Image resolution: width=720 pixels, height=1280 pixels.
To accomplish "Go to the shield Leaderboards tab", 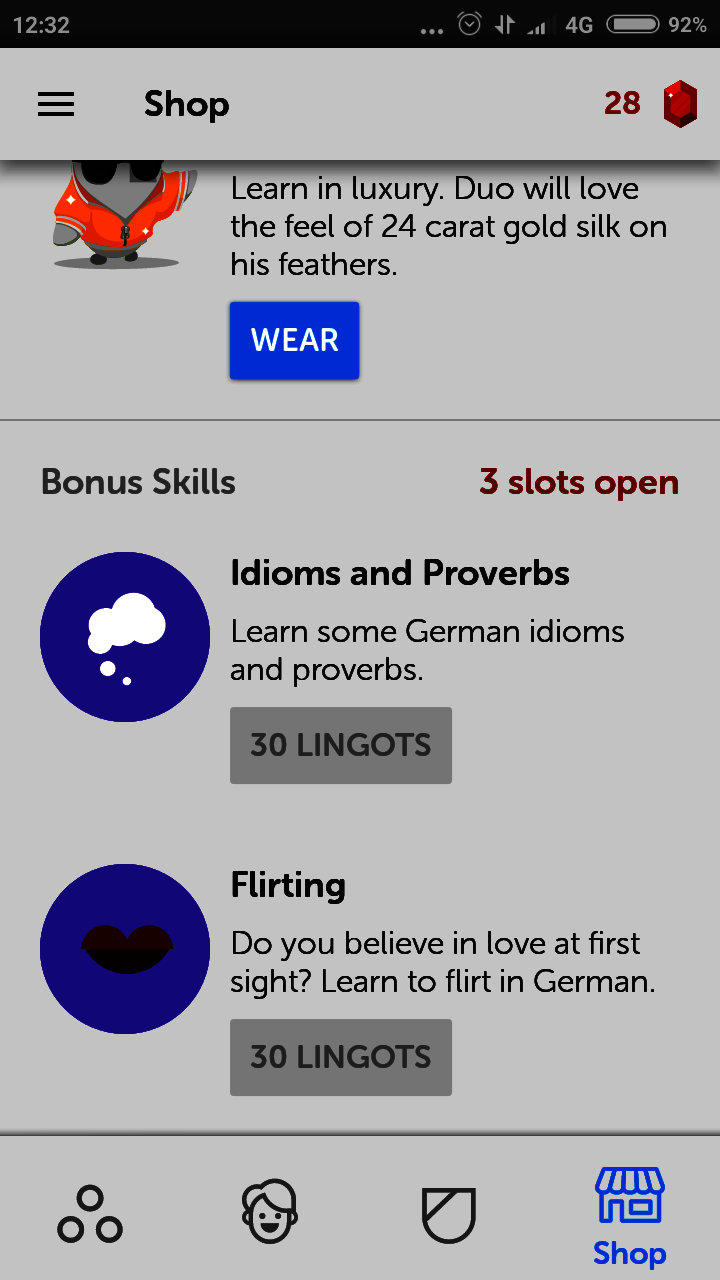I will point(448,1214).
